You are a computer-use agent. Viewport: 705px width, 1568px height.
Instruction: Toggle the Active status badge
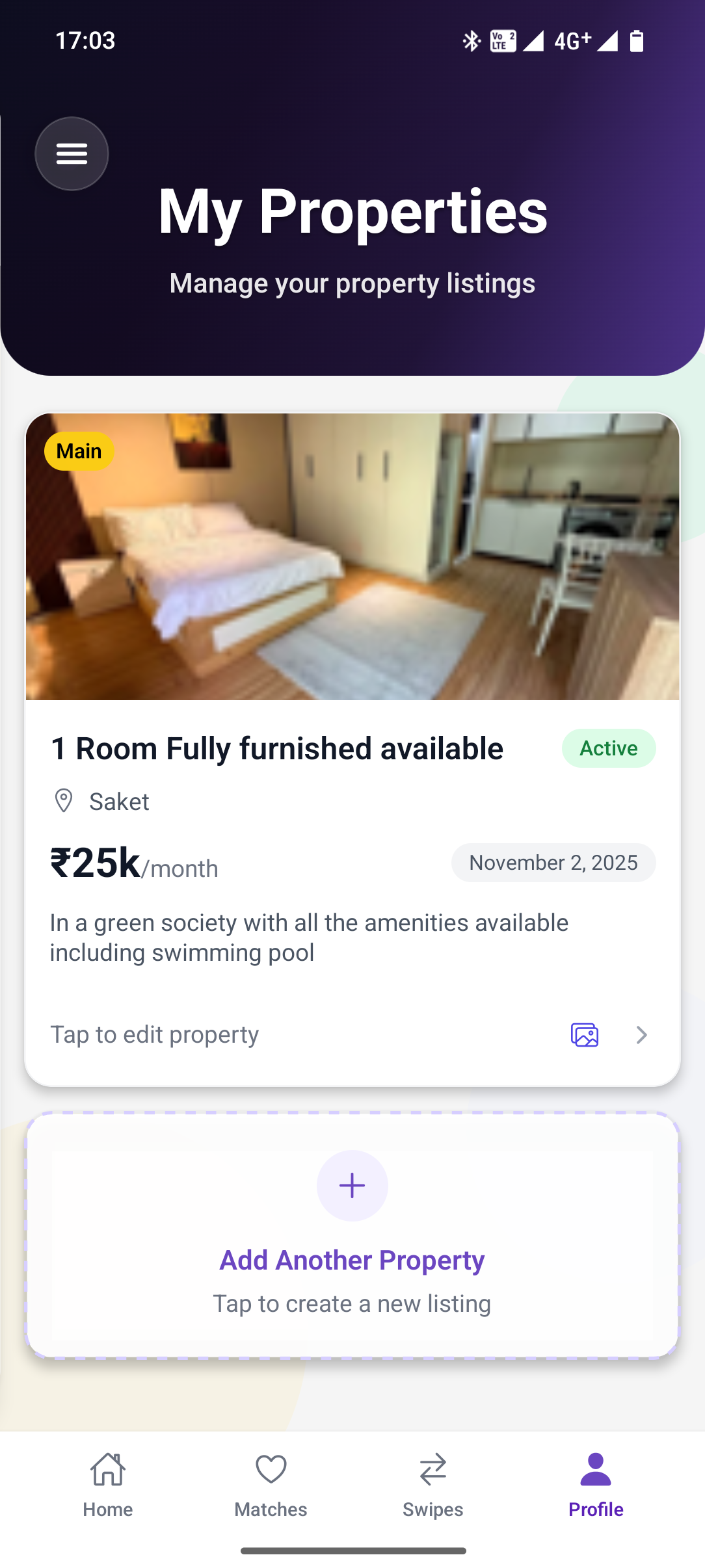608,748
